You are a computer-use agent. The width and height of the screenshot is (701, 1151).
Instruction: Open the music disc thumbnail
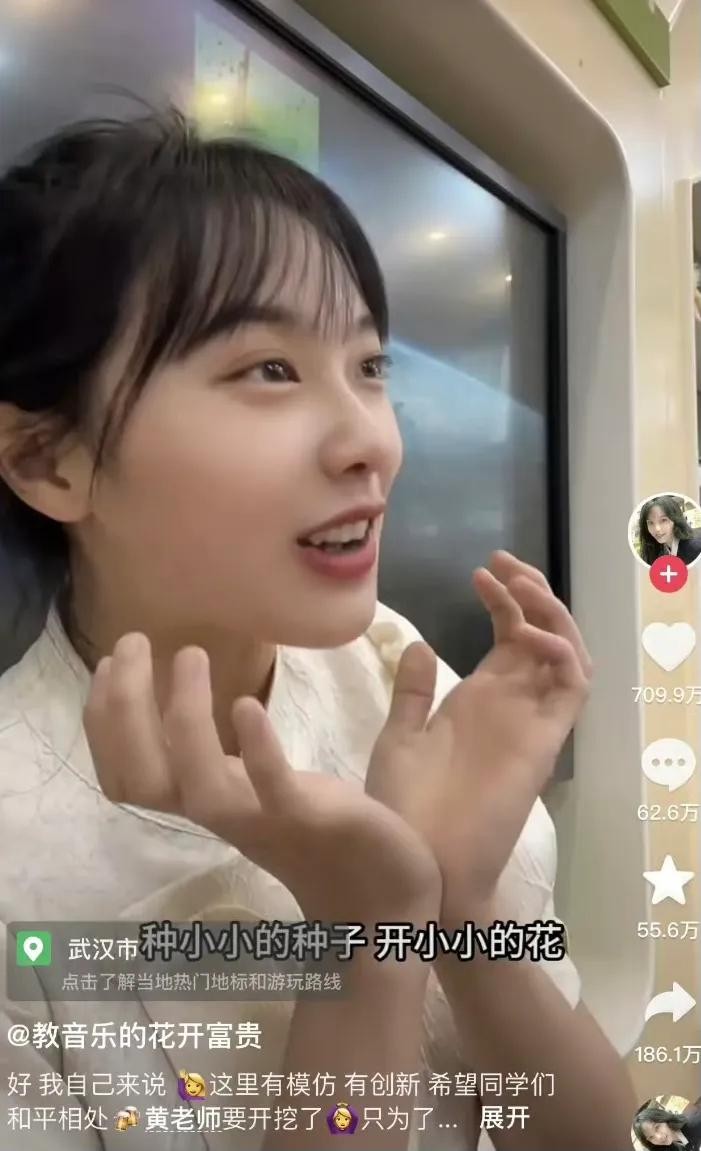tap(666, 1123)
